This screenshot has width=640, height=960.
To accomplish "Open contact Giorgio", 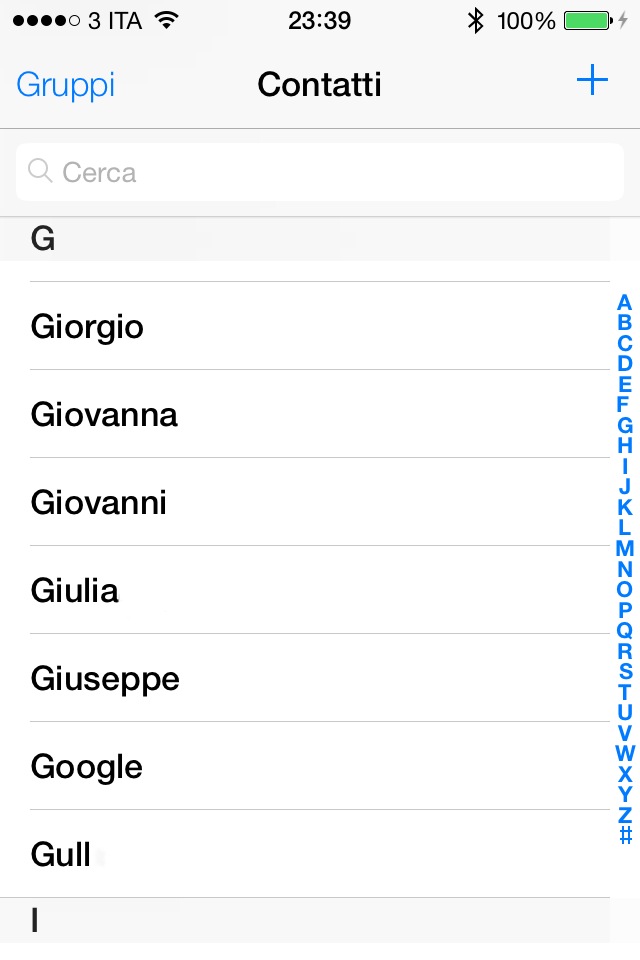I will pyautogui.click(x=88, y=327).
